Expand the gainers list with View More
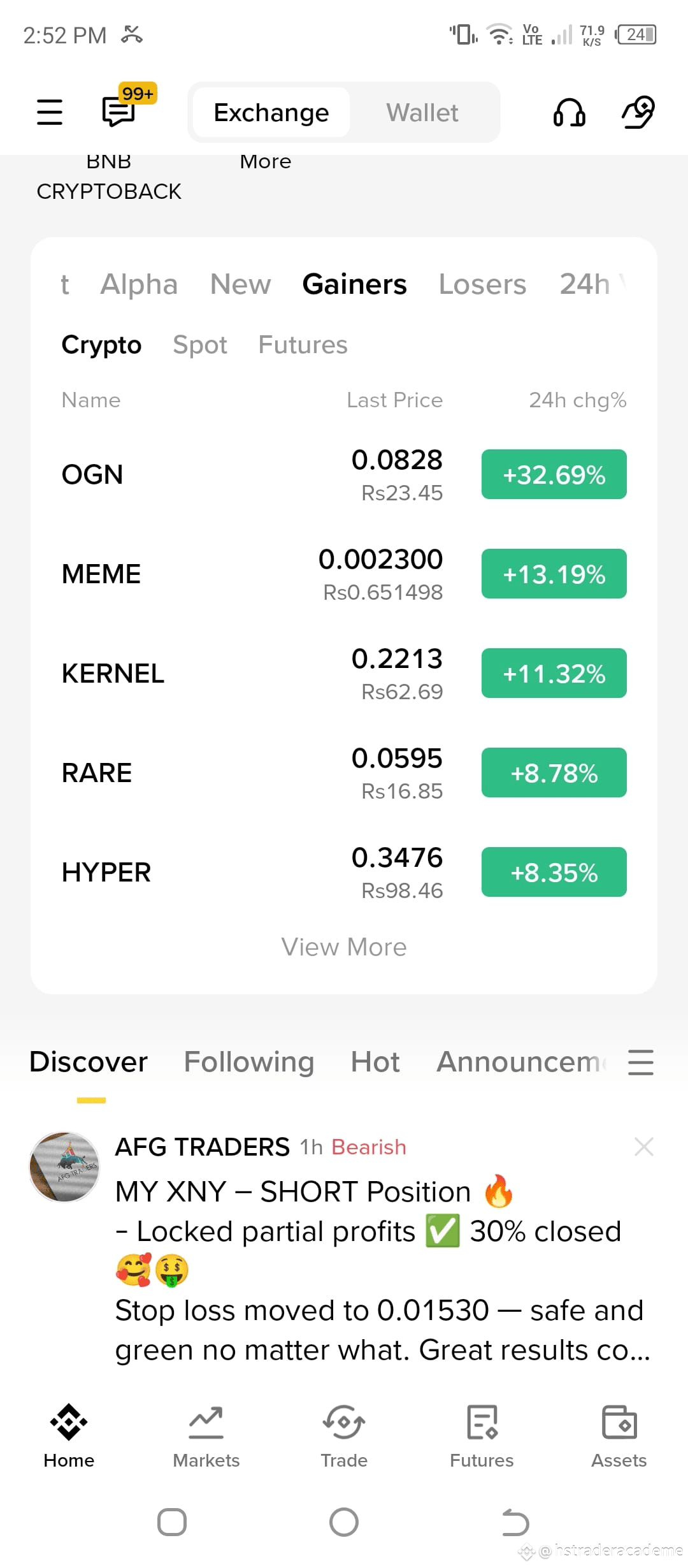 point(343,947)
